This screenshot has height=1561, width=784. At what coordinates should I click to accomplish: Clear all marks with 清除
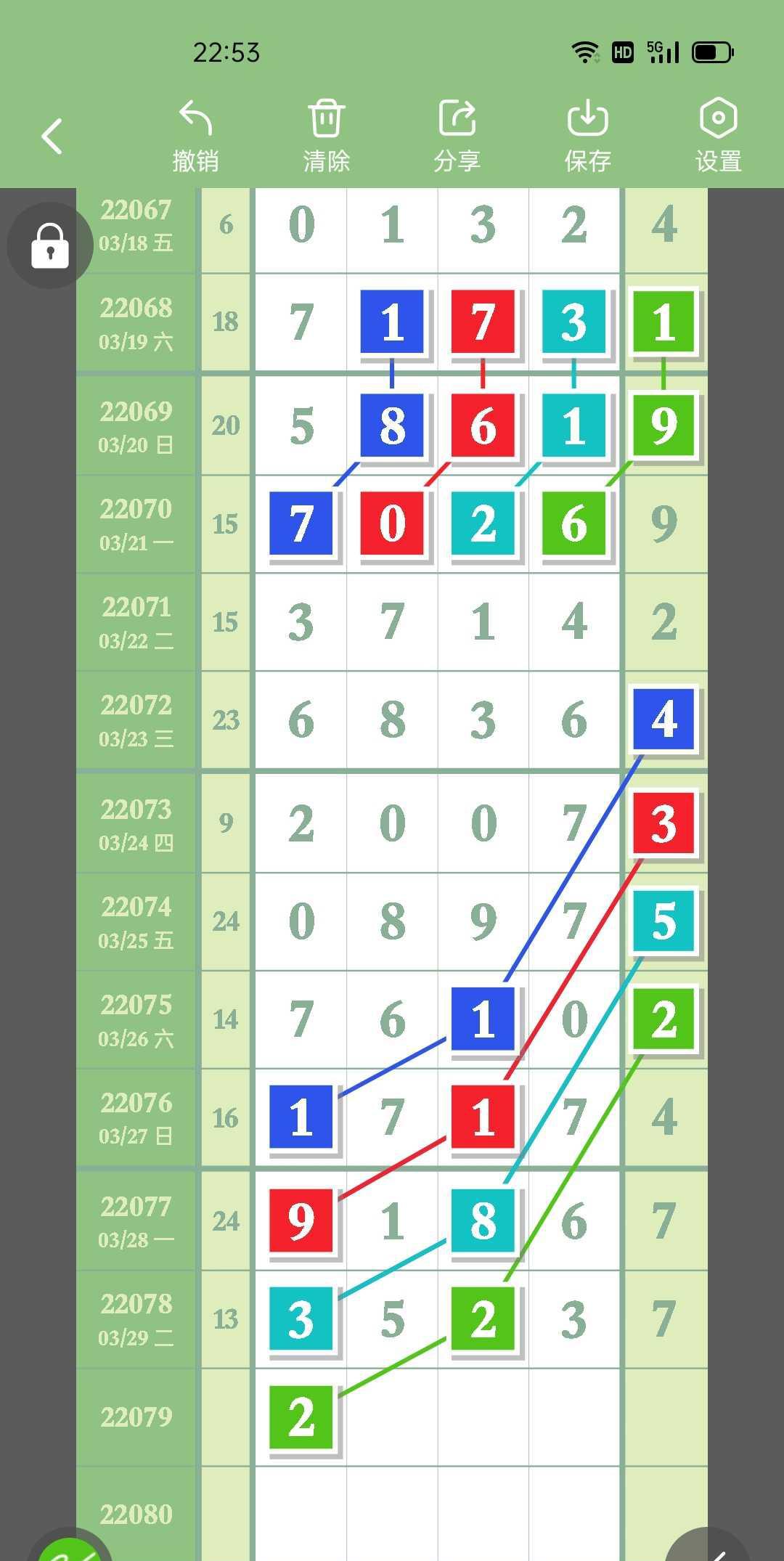click(x=326, y=136)
